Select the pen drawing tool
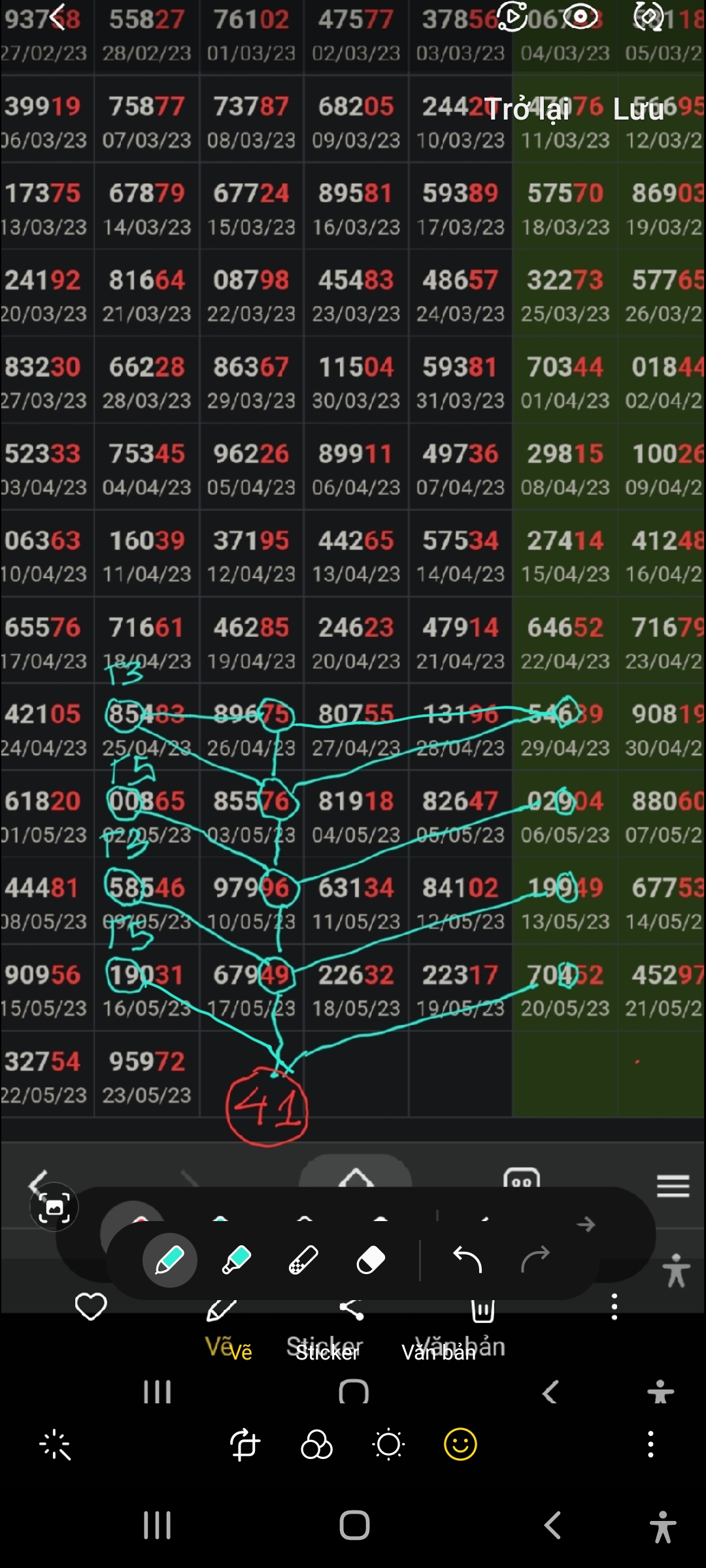The width and height of the screenshot is (706, 1568). (x=169, y=1260)
